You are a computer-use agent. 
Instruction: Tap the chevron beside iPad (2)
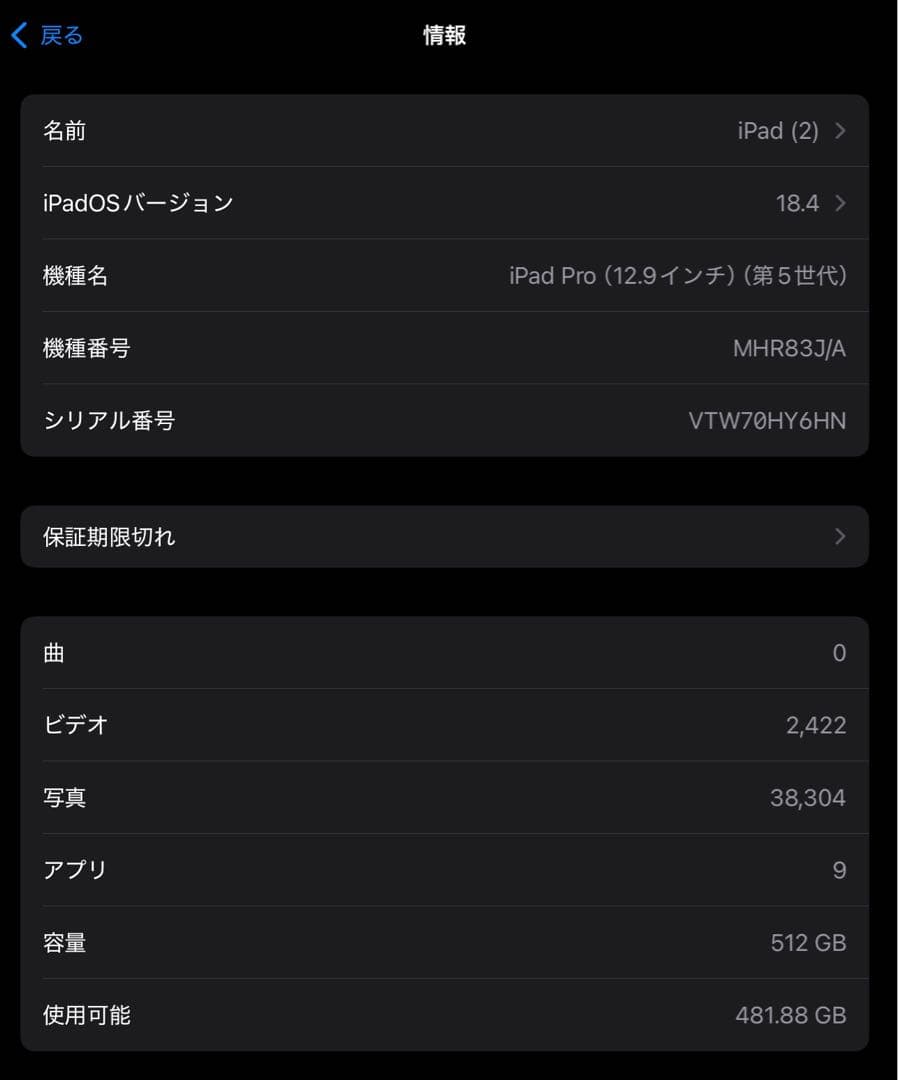(x=839, y=130)
